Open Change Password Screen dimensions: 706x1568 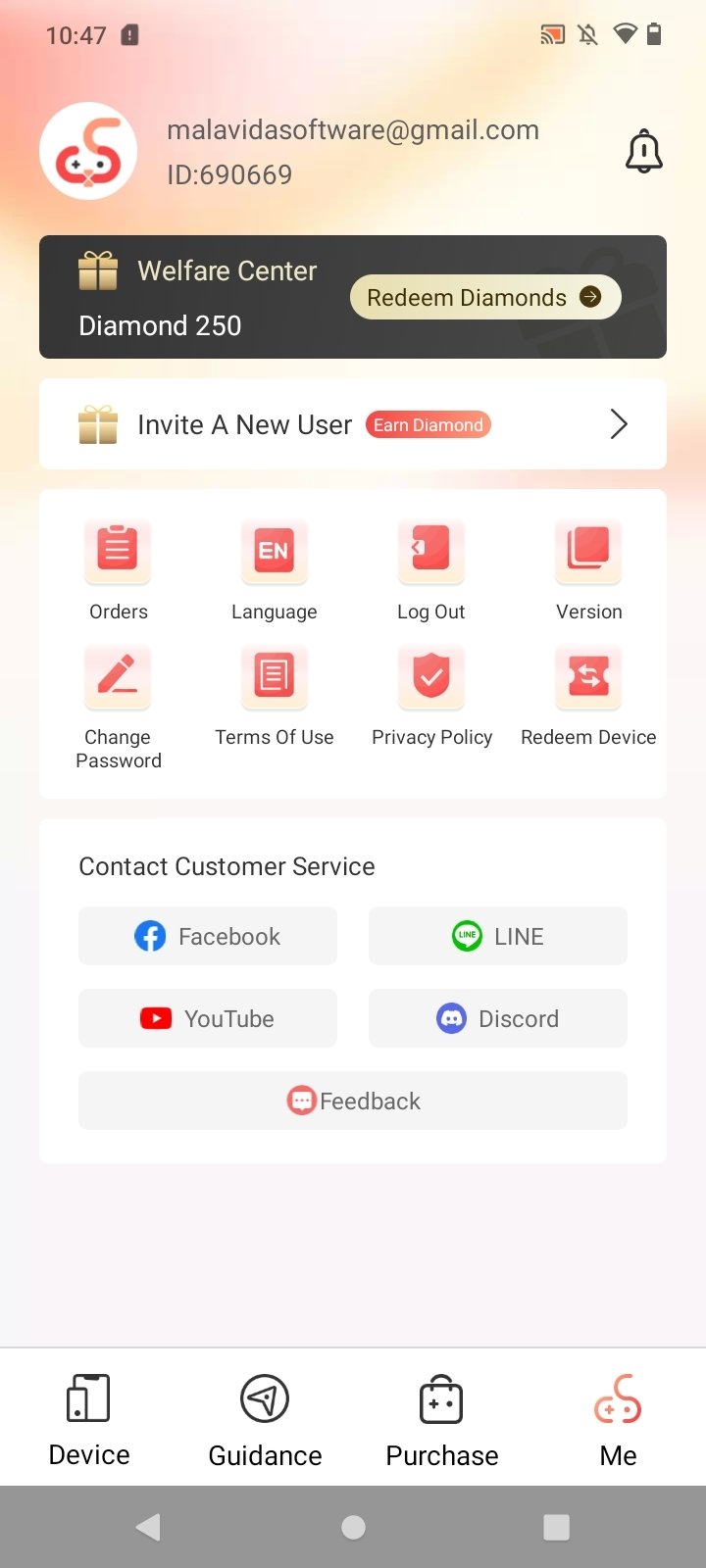118,706
